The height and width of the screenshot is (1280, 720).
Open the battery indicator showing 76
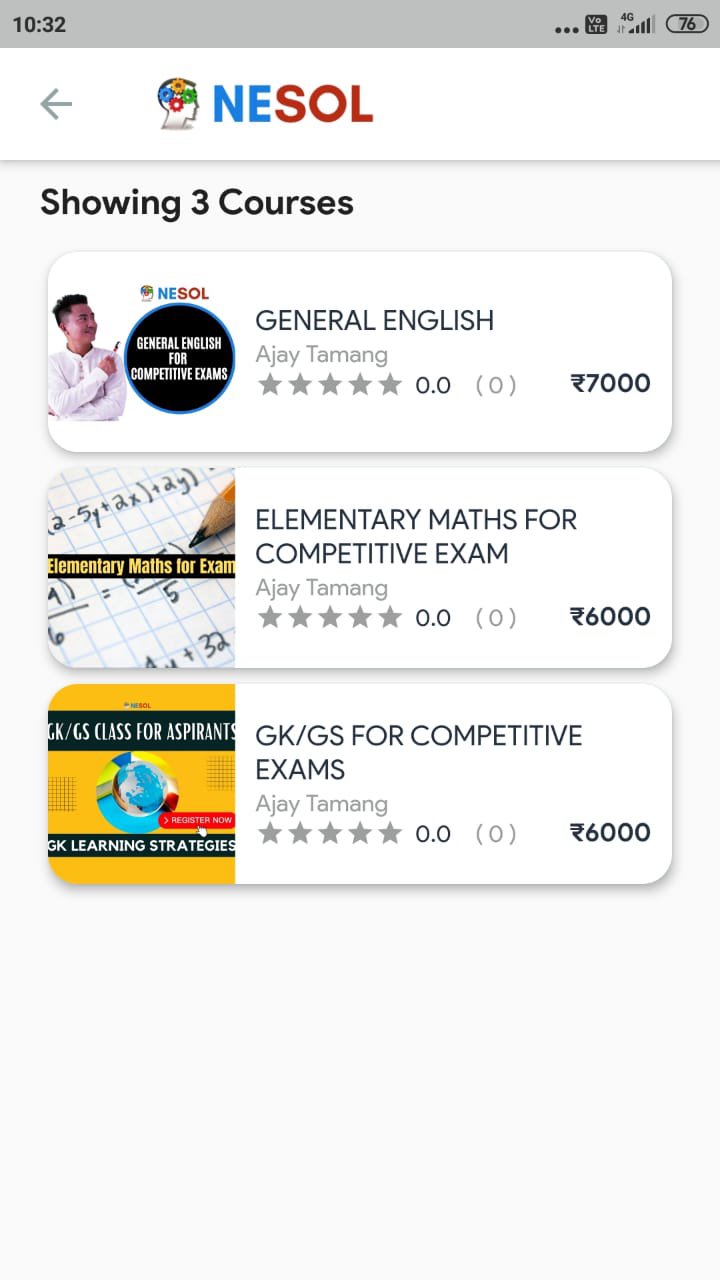[685, 22]
